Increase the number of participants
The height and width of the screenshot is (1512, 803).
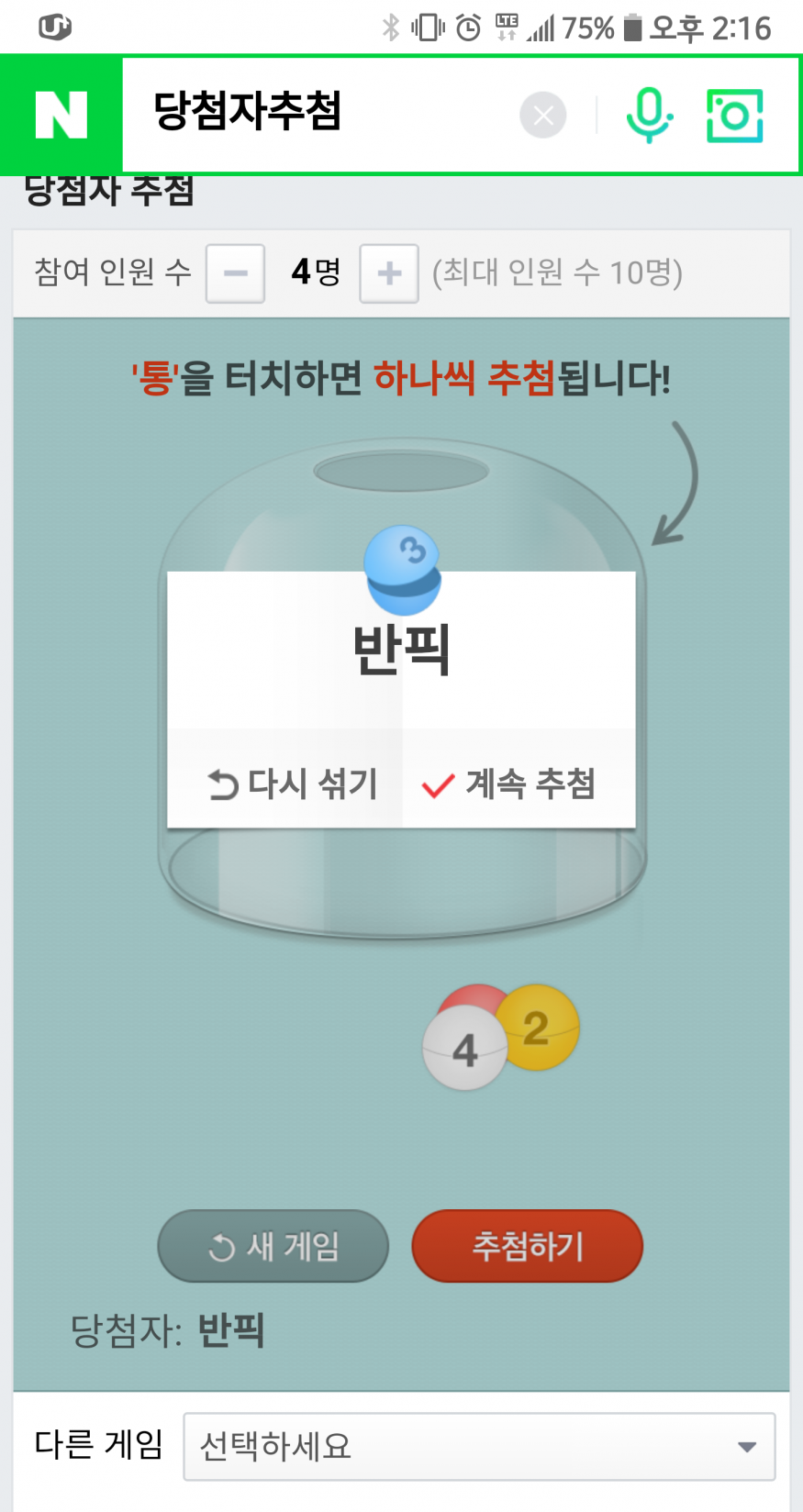(389, 273)
